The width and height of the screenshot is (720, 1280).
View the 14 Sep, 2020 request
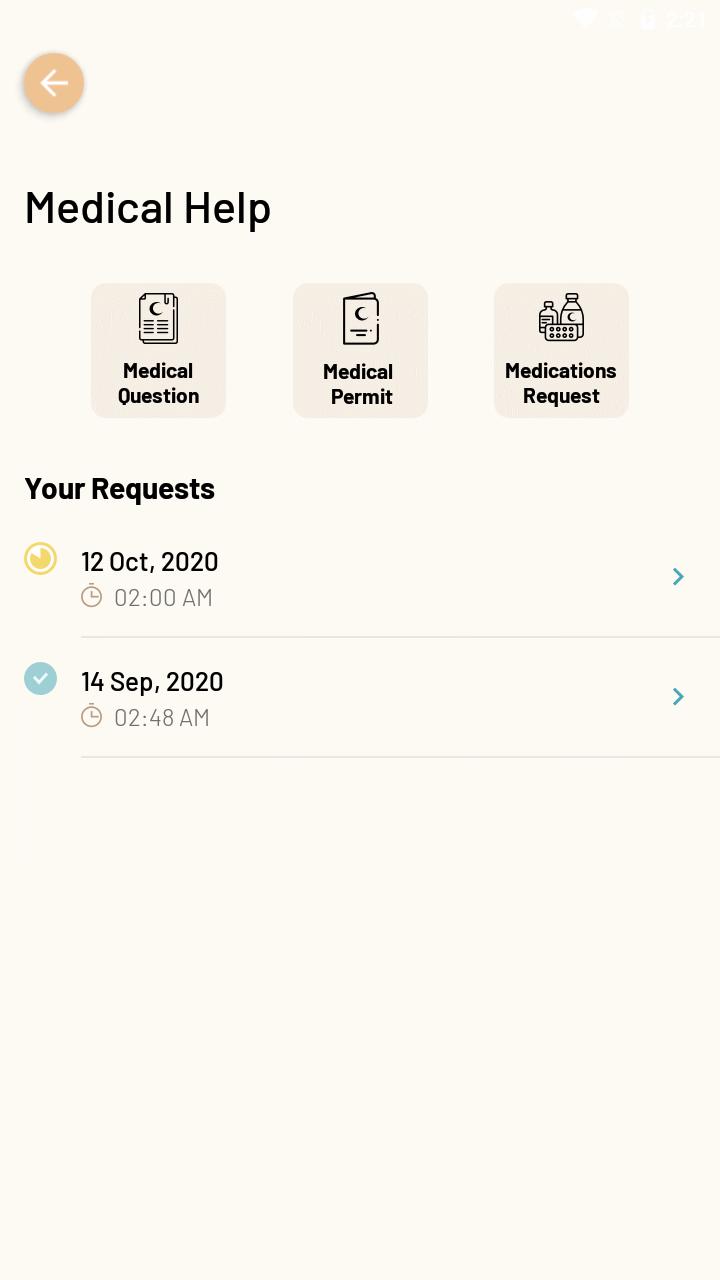click(x=380, y=698)
